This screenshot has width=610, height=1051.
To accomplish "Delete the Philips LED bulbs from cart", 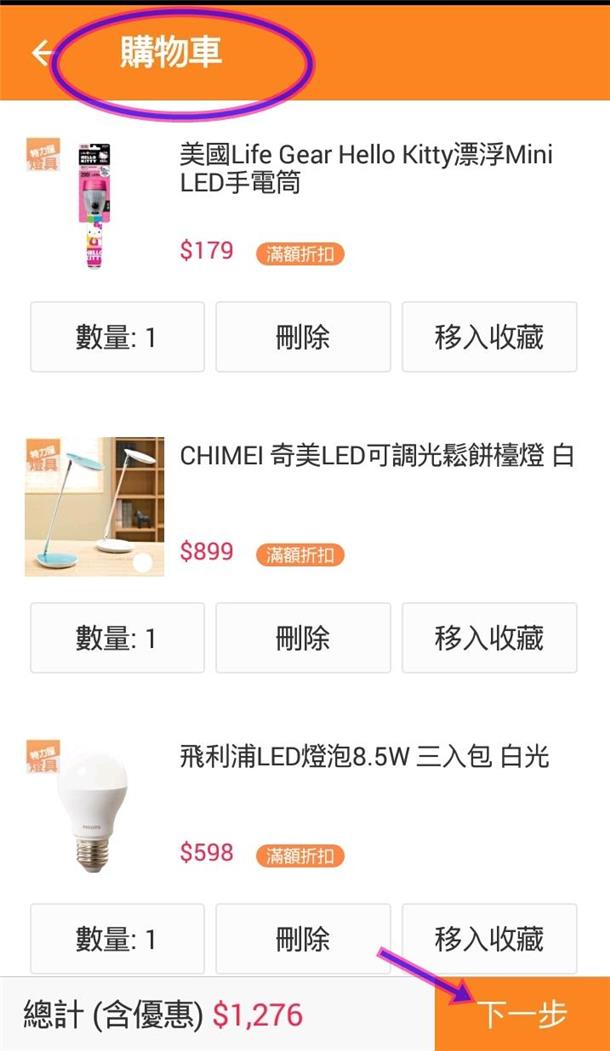I will [x=303, y=939].
